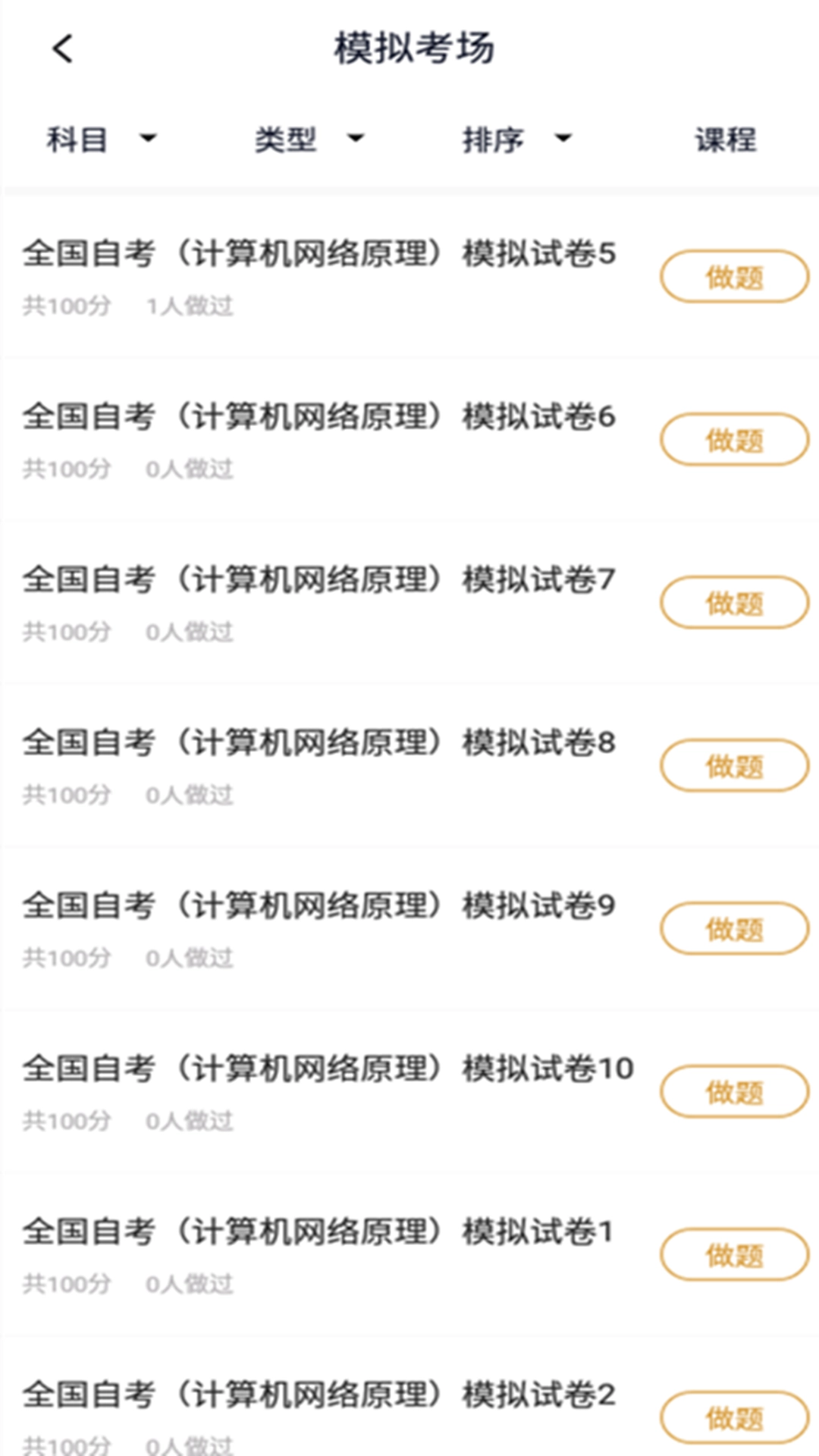The image size is (819, 1456).
Task: Open 全国自考（计算机网络原理）模拟试卷5 entry
Action: click(x=318, y=256)
